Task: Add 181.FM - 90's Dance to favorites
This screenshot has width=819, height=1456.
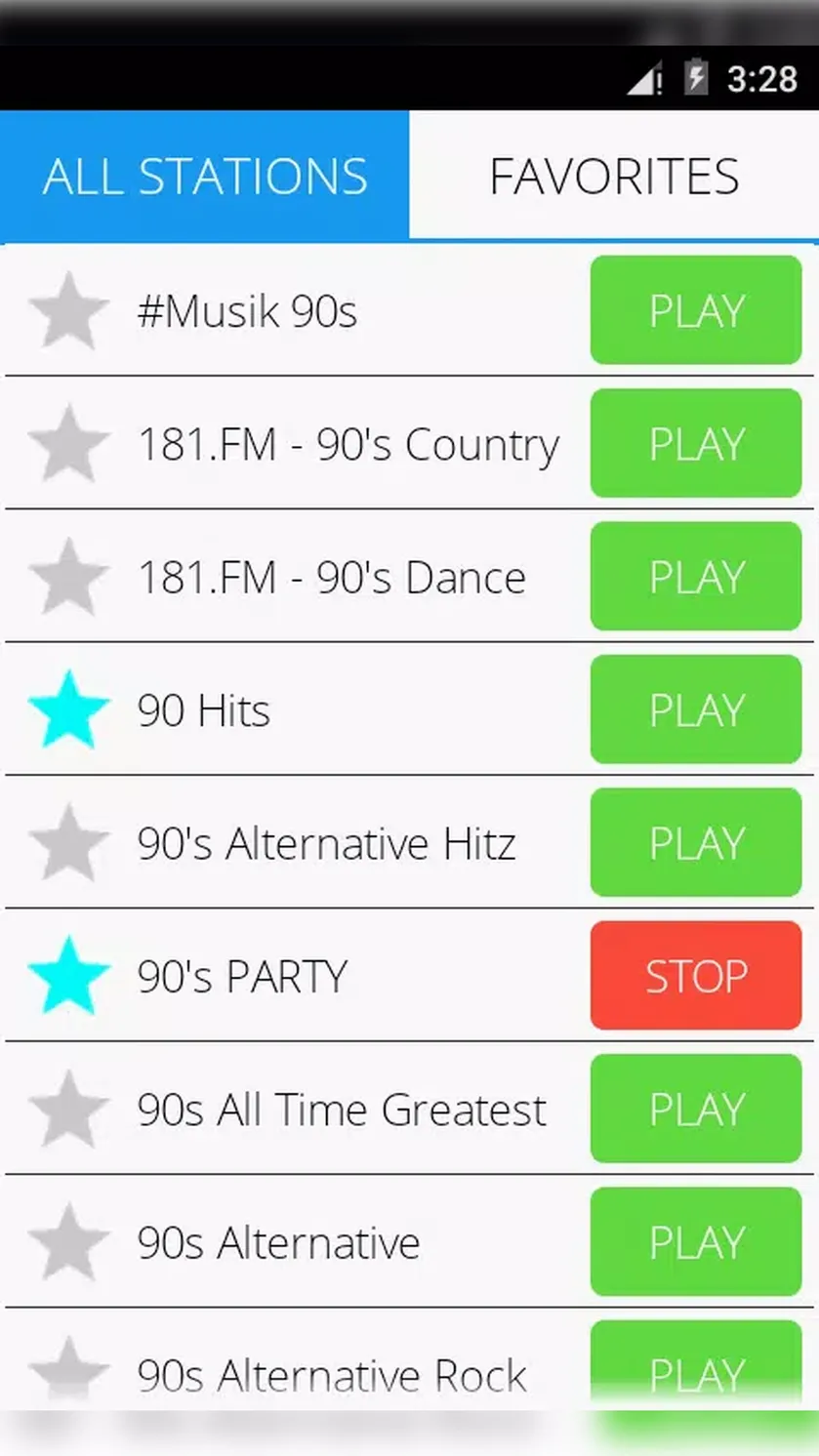Action: tap(68, 577)
